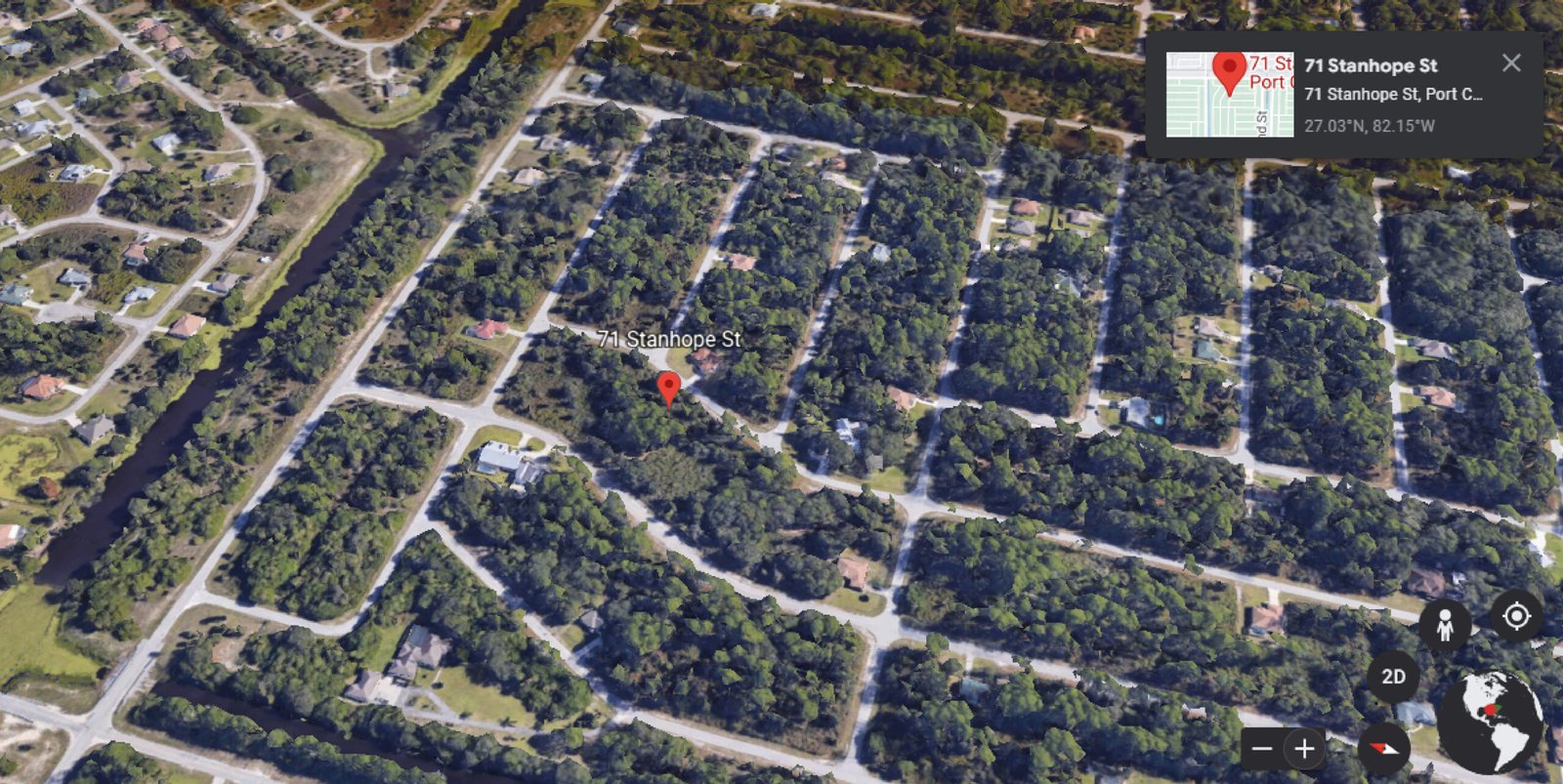Zoom out with the minus button

[1262, 749]
